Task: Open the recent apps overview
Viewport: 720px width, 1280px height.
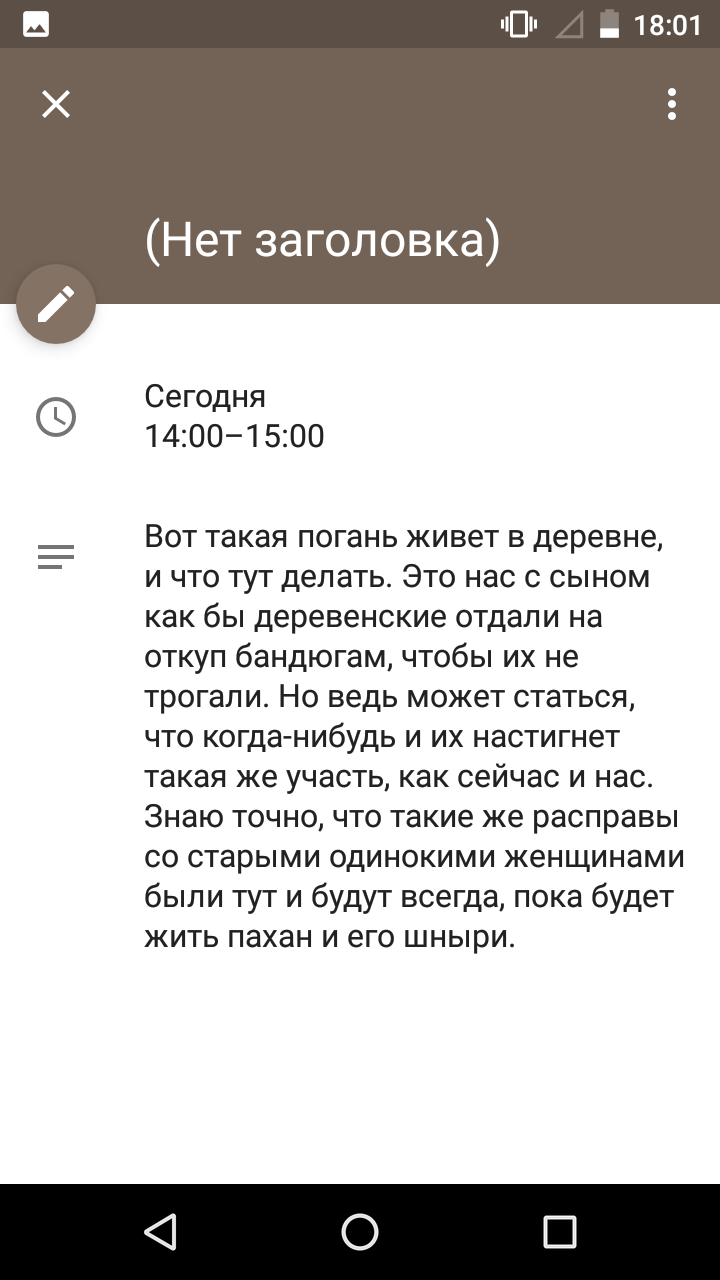Action: click(x=560, y=1232)
